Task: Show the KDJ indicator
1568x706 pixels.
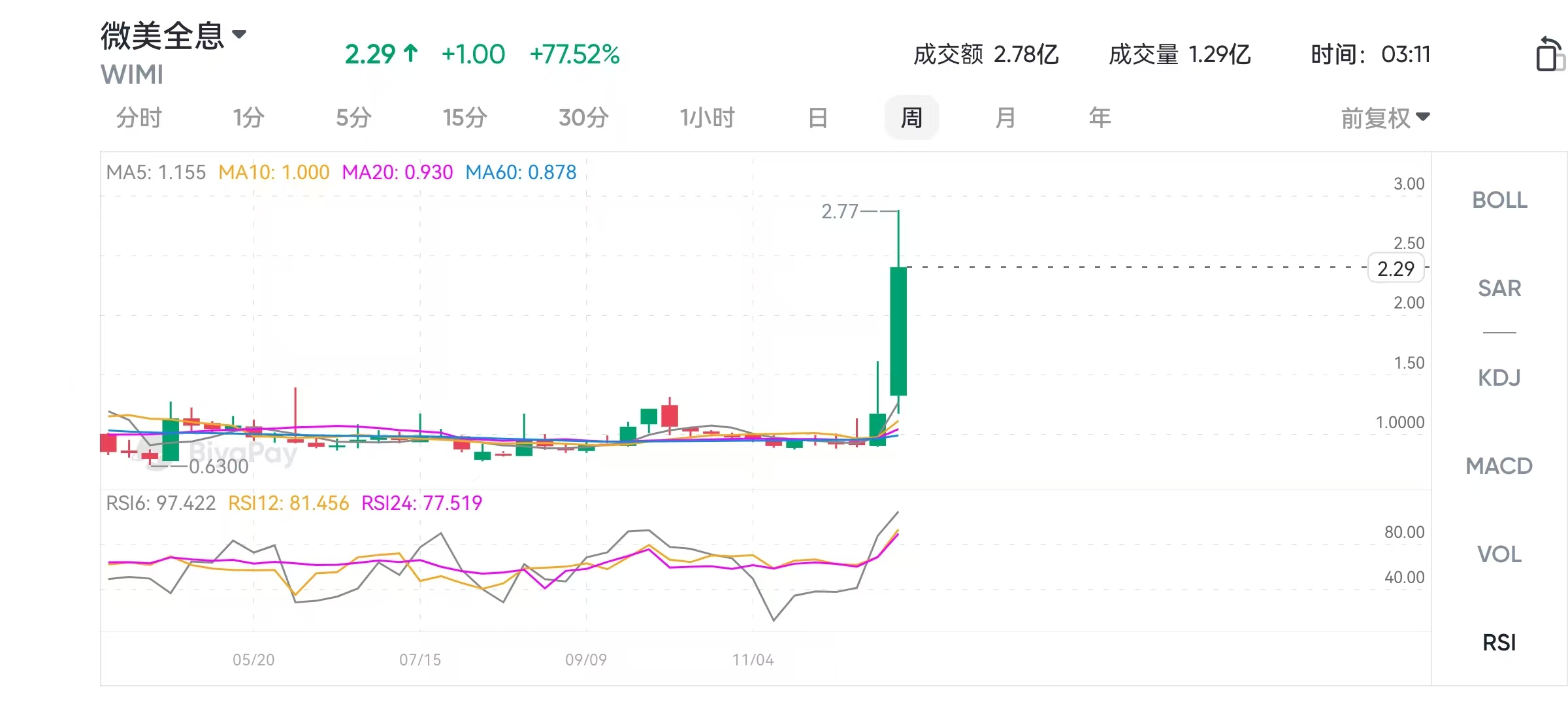Action: 1499,377
